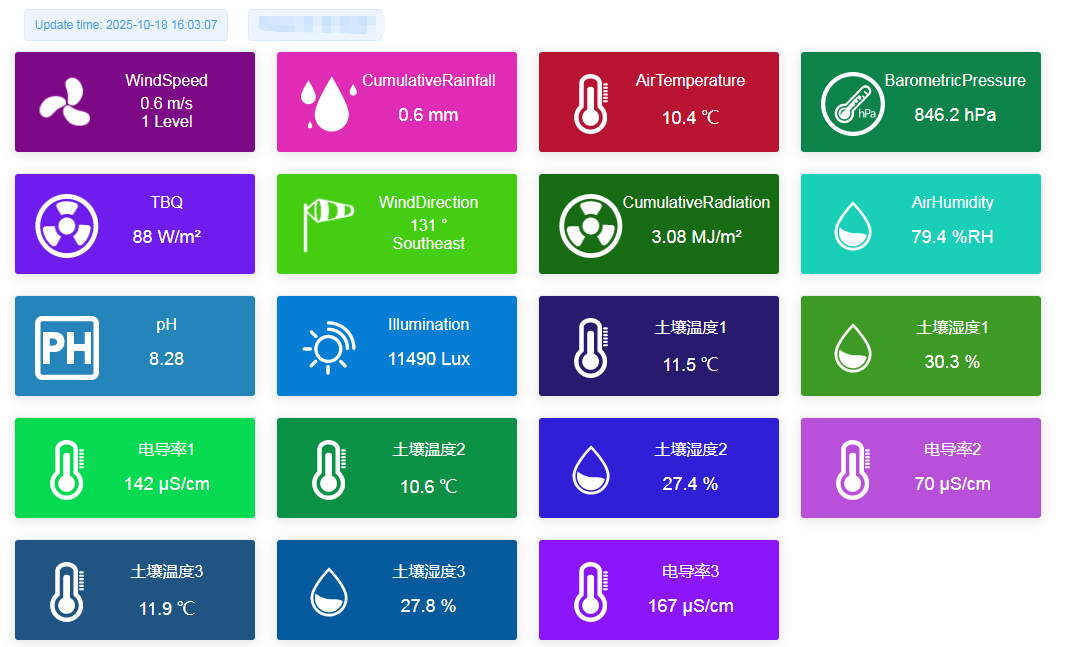Open the CumulativeRainfall card
1066x647 pixels.
point(397,102)
